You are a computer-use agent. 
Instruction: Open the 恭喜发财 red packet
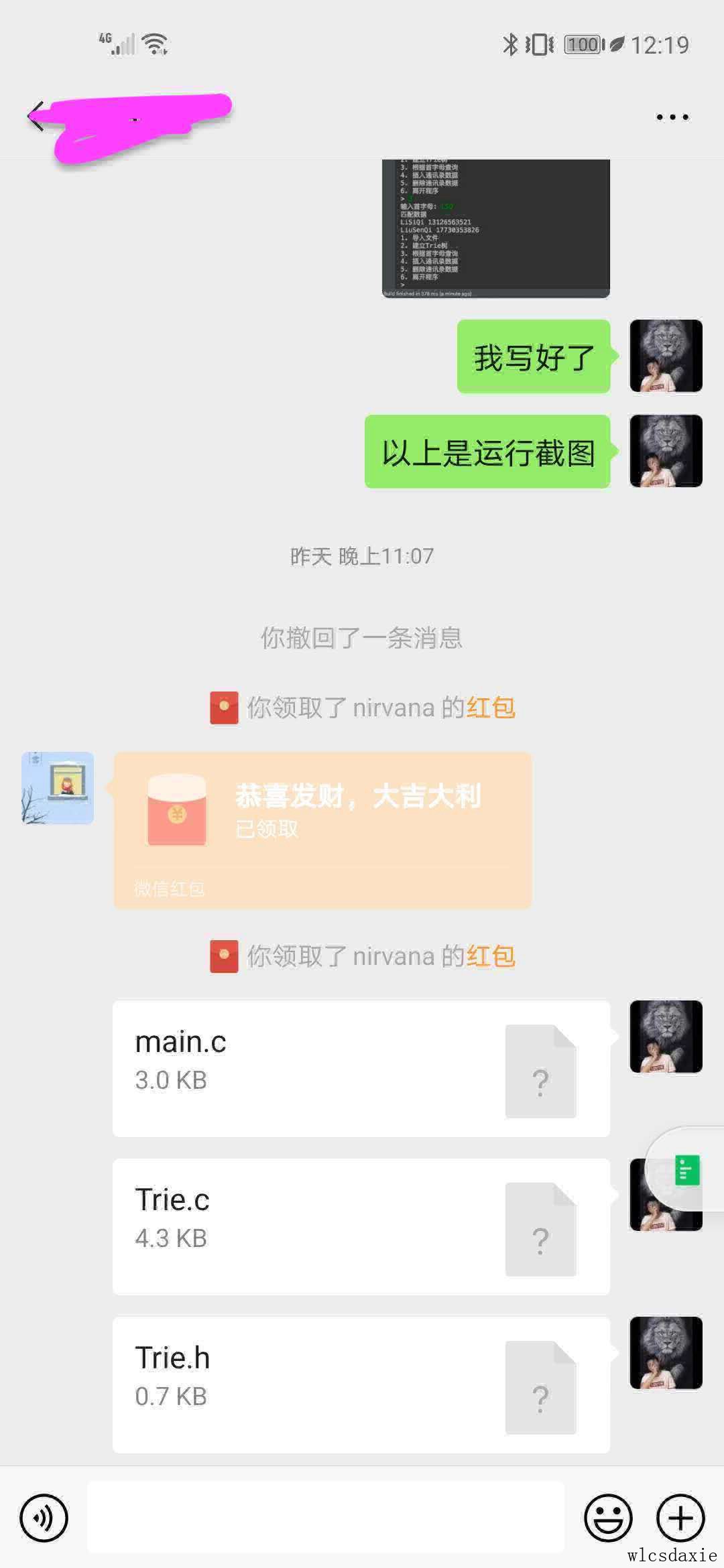[x=322, y=830]
